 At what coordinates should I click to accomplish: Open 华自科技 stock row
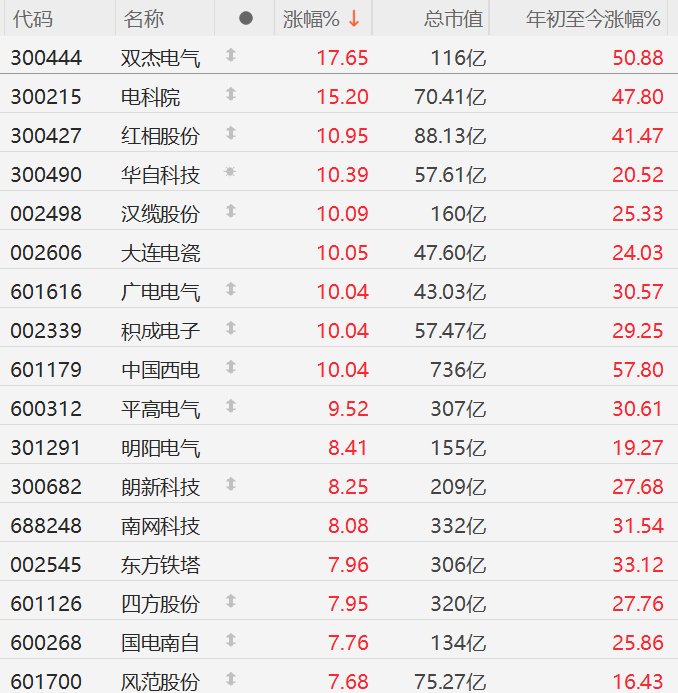click(x=160, y=175)
